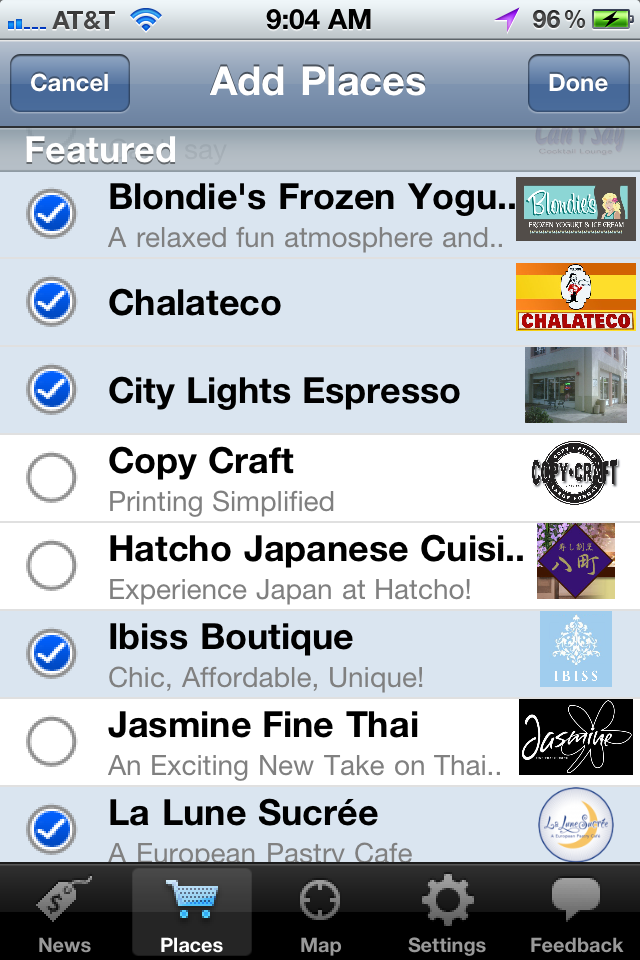Confirm selection with the Done button
This screenshot has width=640, height=960.
coord(578,83)
